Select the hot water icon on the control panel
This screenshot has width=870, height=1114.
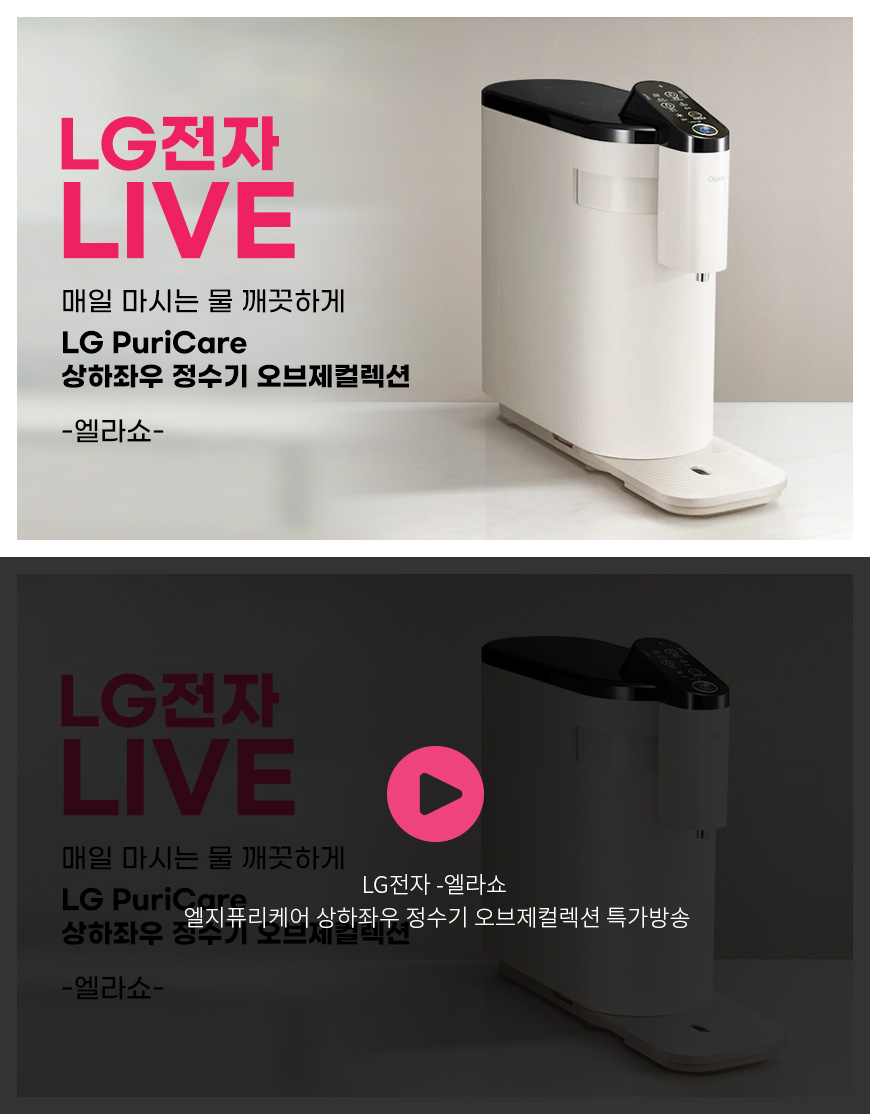668,94
